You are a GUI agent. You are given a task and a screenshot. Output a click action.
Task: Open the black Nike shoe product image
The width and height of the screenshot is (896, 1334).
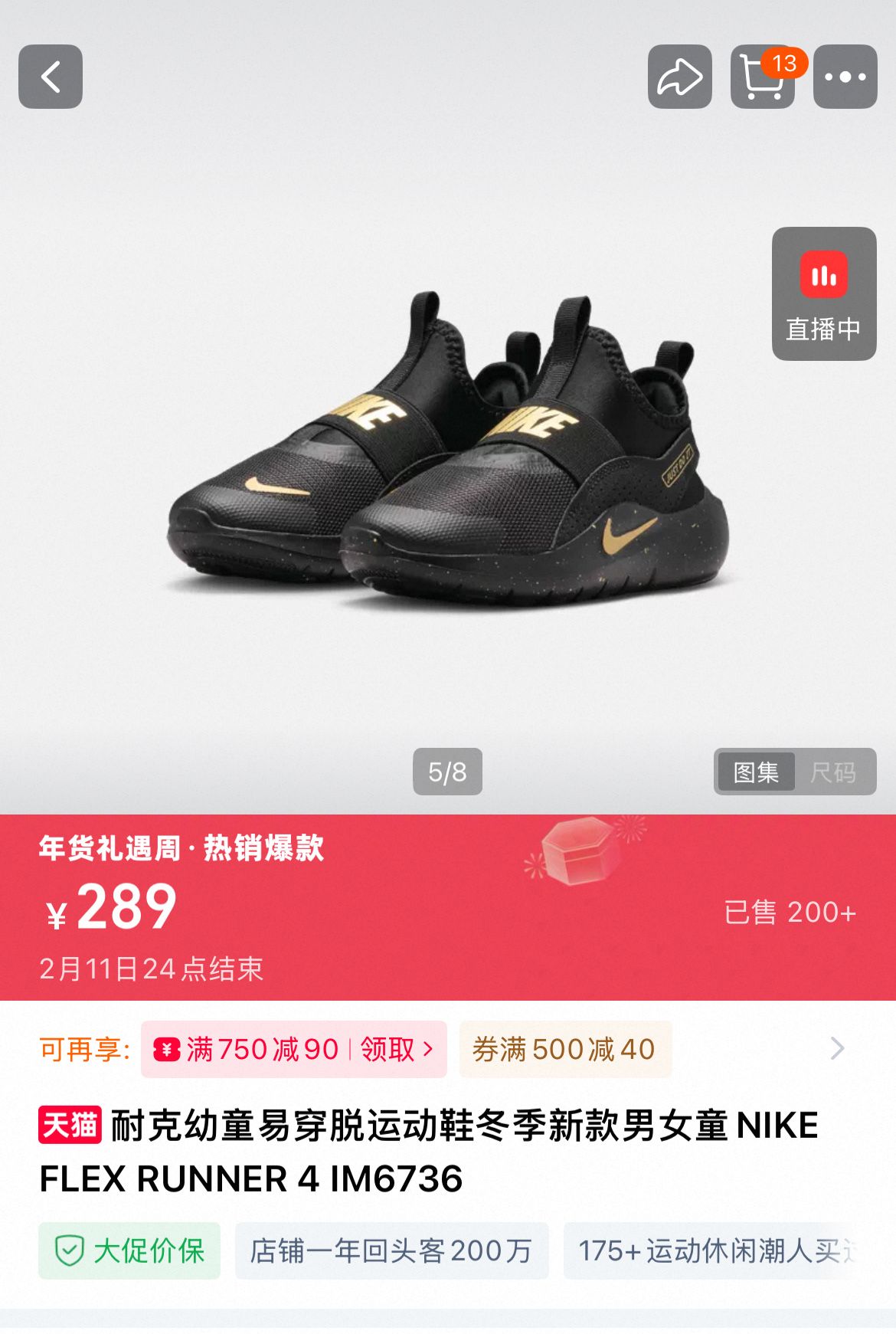pyautogui.click(x=448, y=448)
